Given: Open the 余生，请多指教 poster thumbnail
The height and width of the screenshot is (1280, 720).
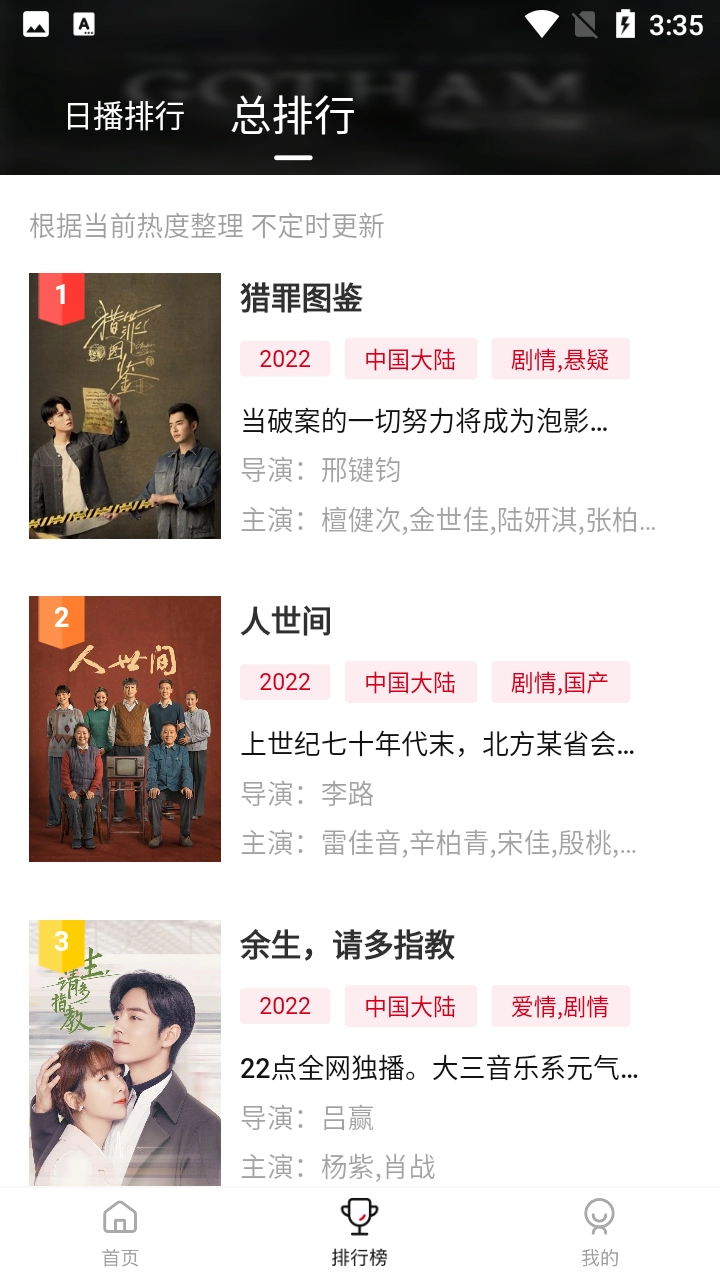Looking at the screenshot, I should tap(124, 1052).
